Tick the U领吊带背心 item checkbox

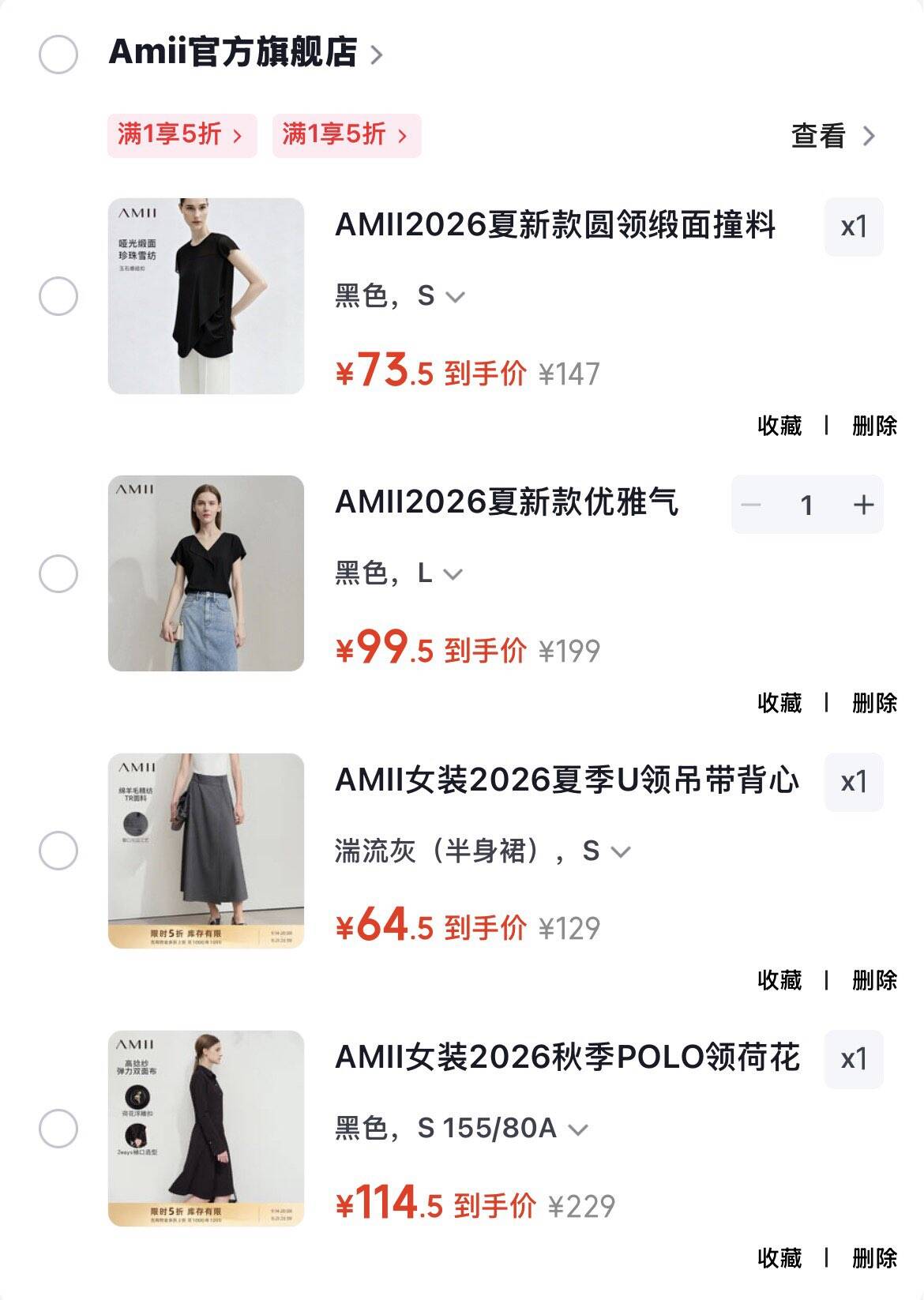[58, 851]
